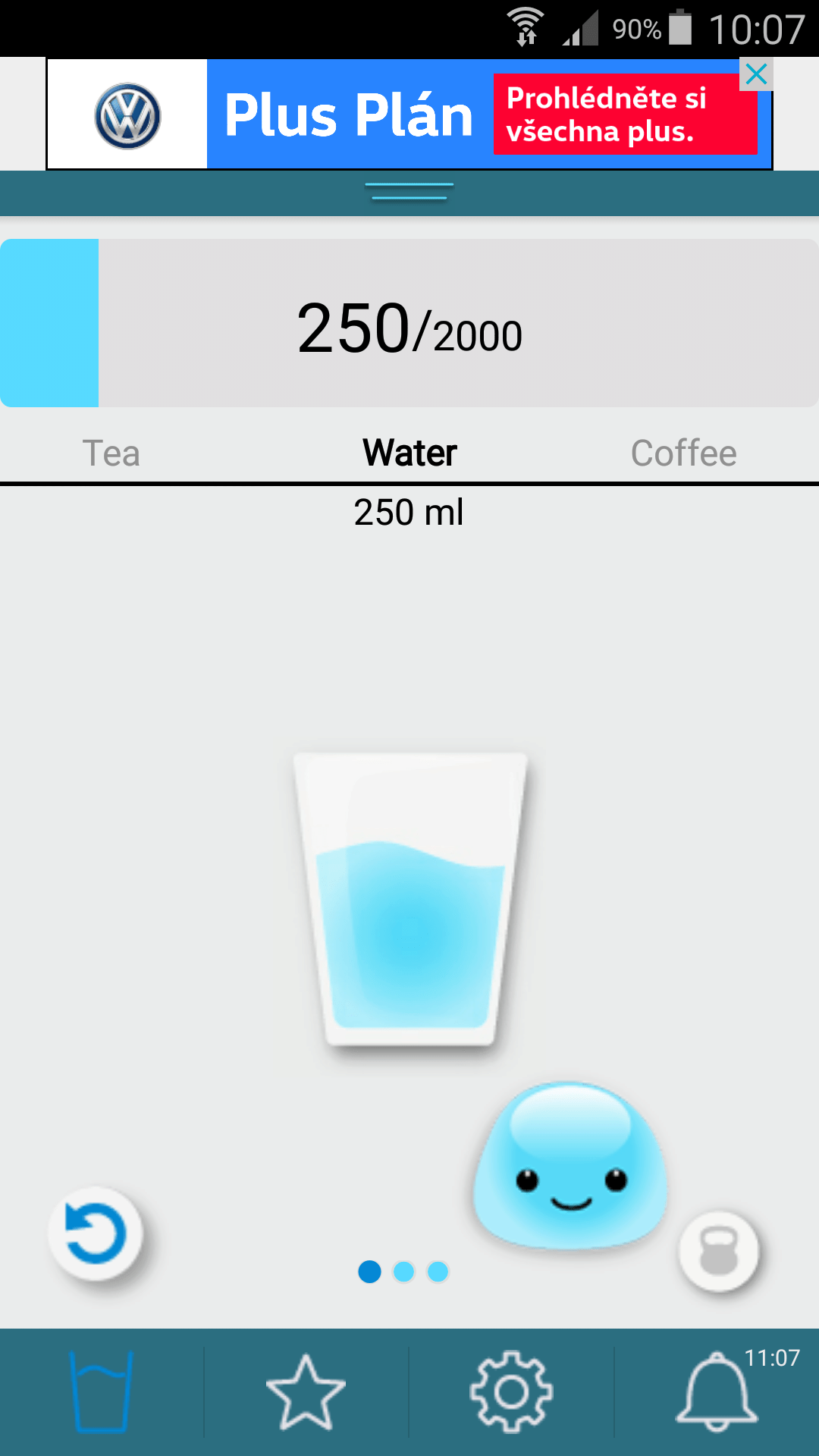819x1456 pixels.
Task: Expand the pull-down handle under the ad
Action: tap(409, 191)
